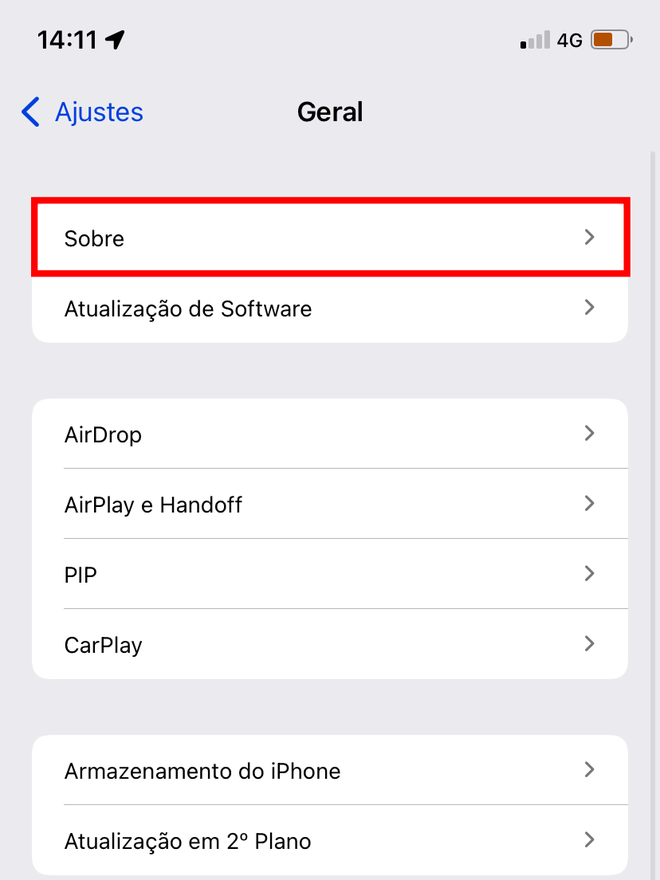Open Armazenamento do iPhone
This screenshot has width=660, height=880.
tap(330, 770)
